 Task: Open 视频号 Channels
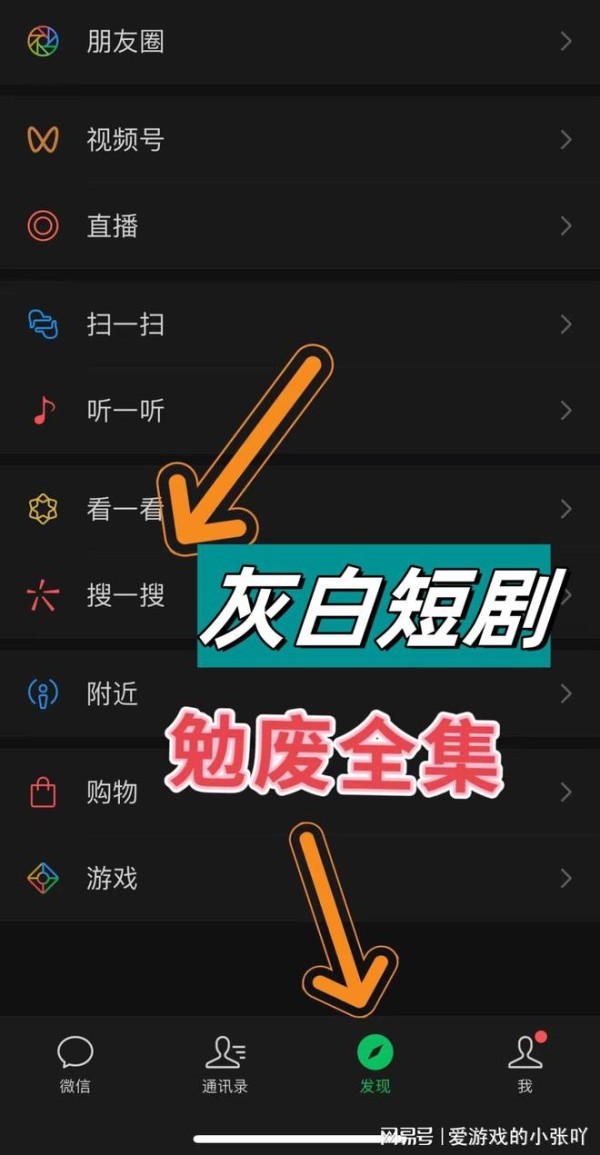[300, 139]
